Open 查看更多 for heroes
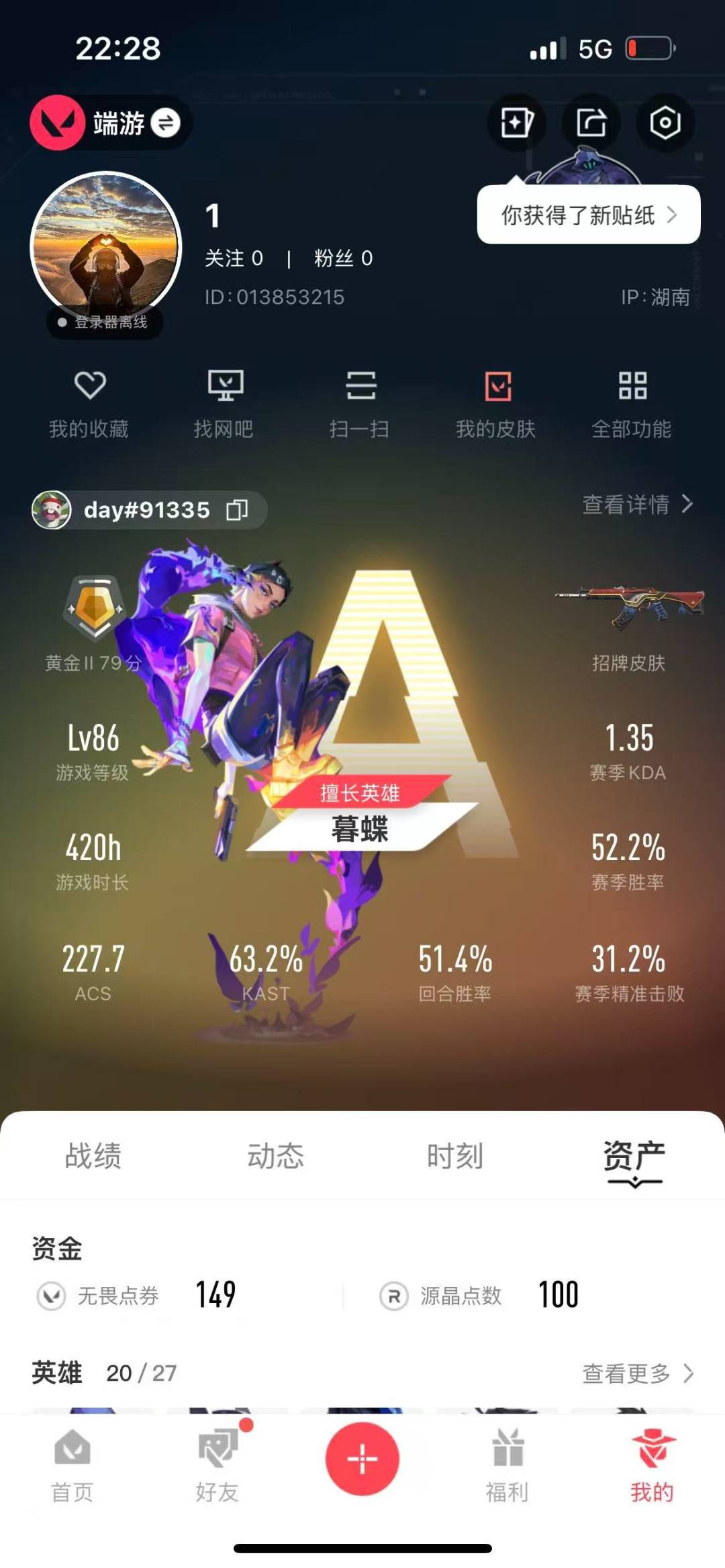The width and height of the screenshot is (725, 1568). pos(636,1373)
